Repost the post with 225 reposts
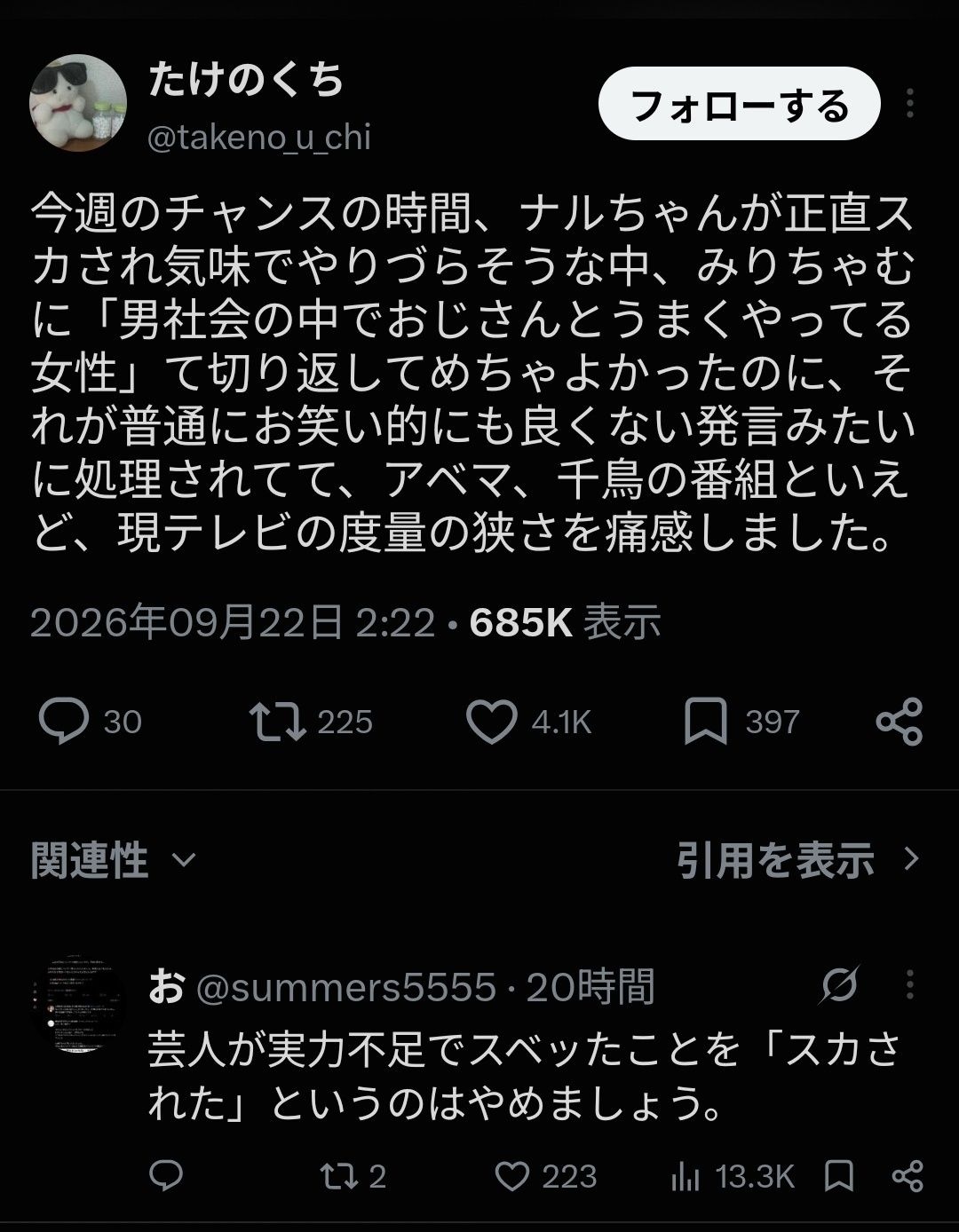Viewport: 959px width, 1232px height. click(277, 722)
